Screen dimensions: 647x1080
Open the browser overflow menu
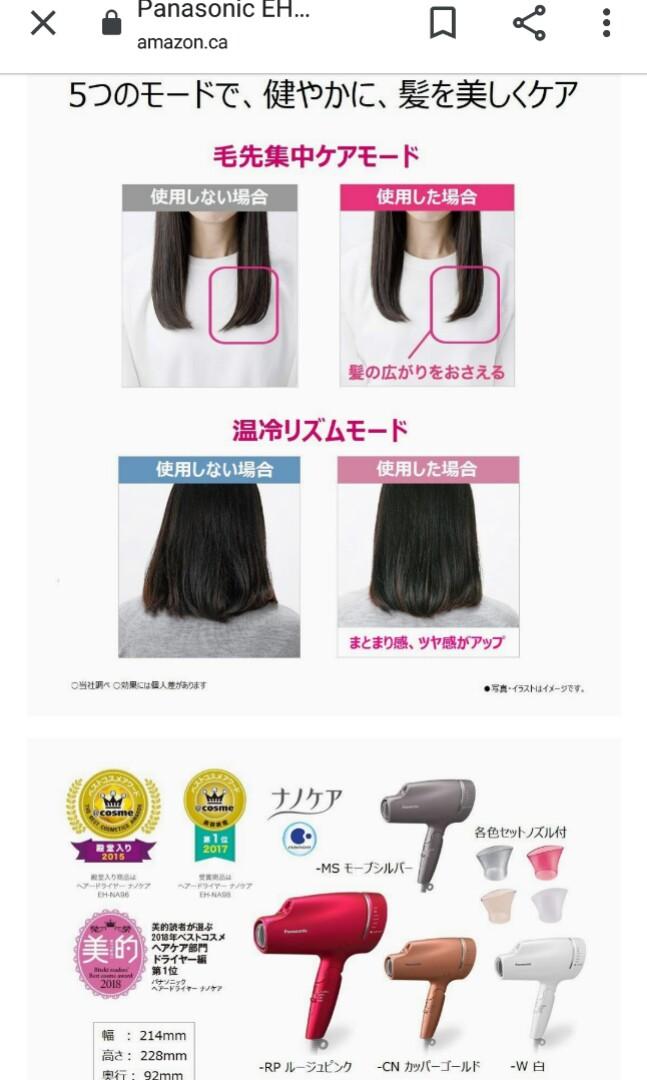click(x=606, y=23)
